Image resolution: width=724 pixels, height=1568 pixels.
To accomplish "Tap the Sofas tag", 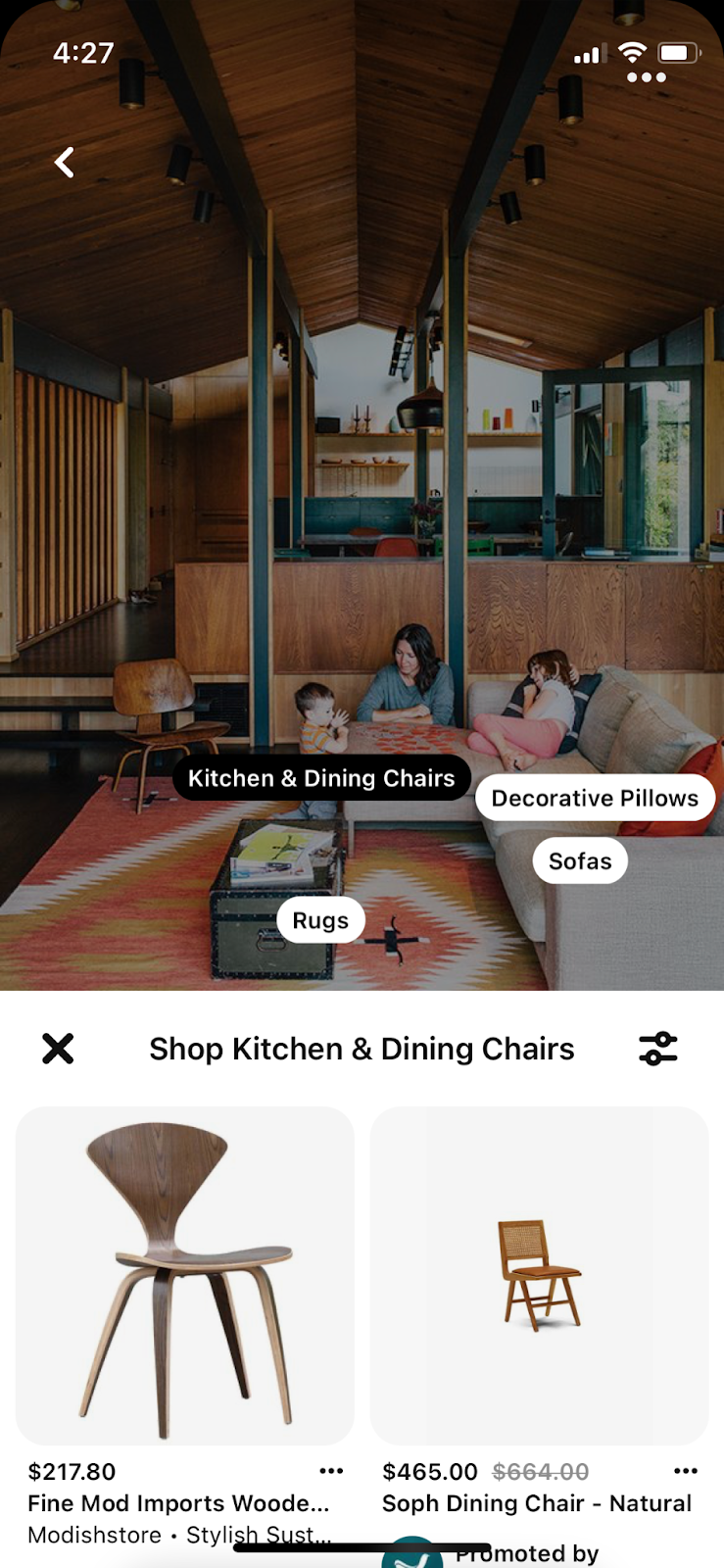I will pos(580,861).
